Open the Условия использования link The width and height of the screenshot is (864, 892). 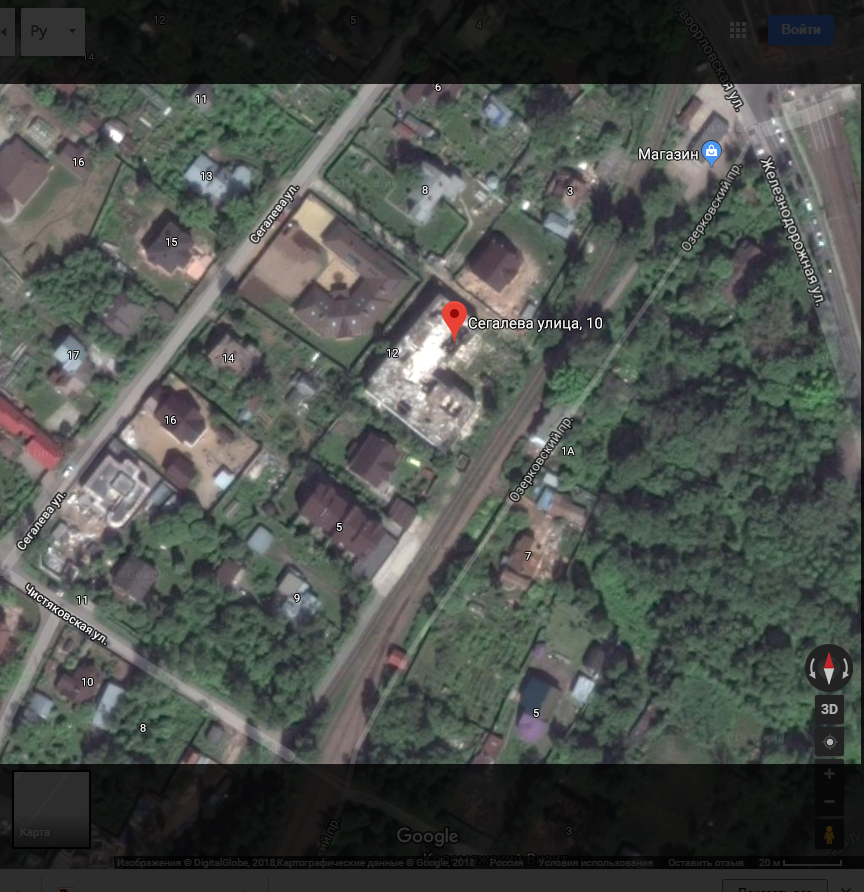pyautogui.click(x=596, y=863)
